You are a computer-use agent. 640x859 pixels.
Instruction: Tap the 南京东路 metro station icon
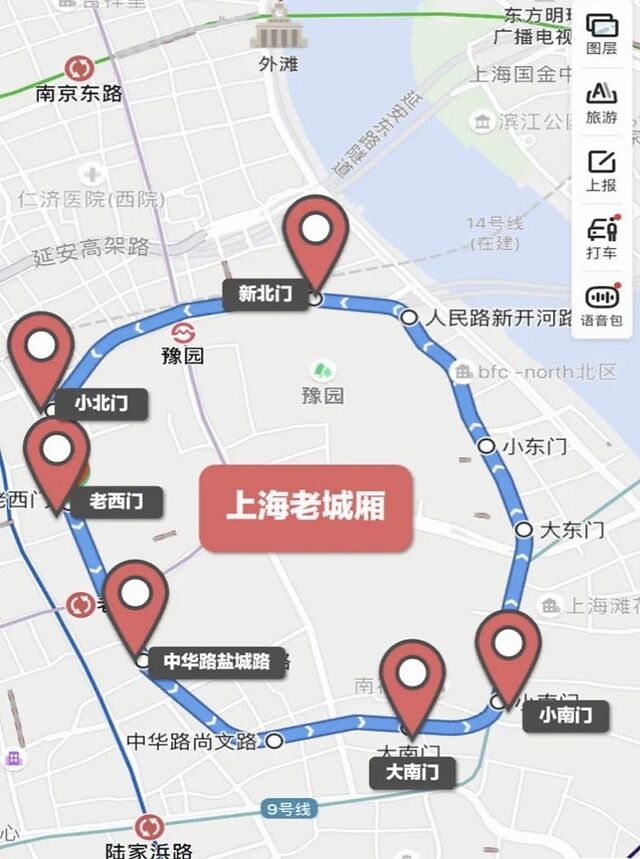(79, 68)
